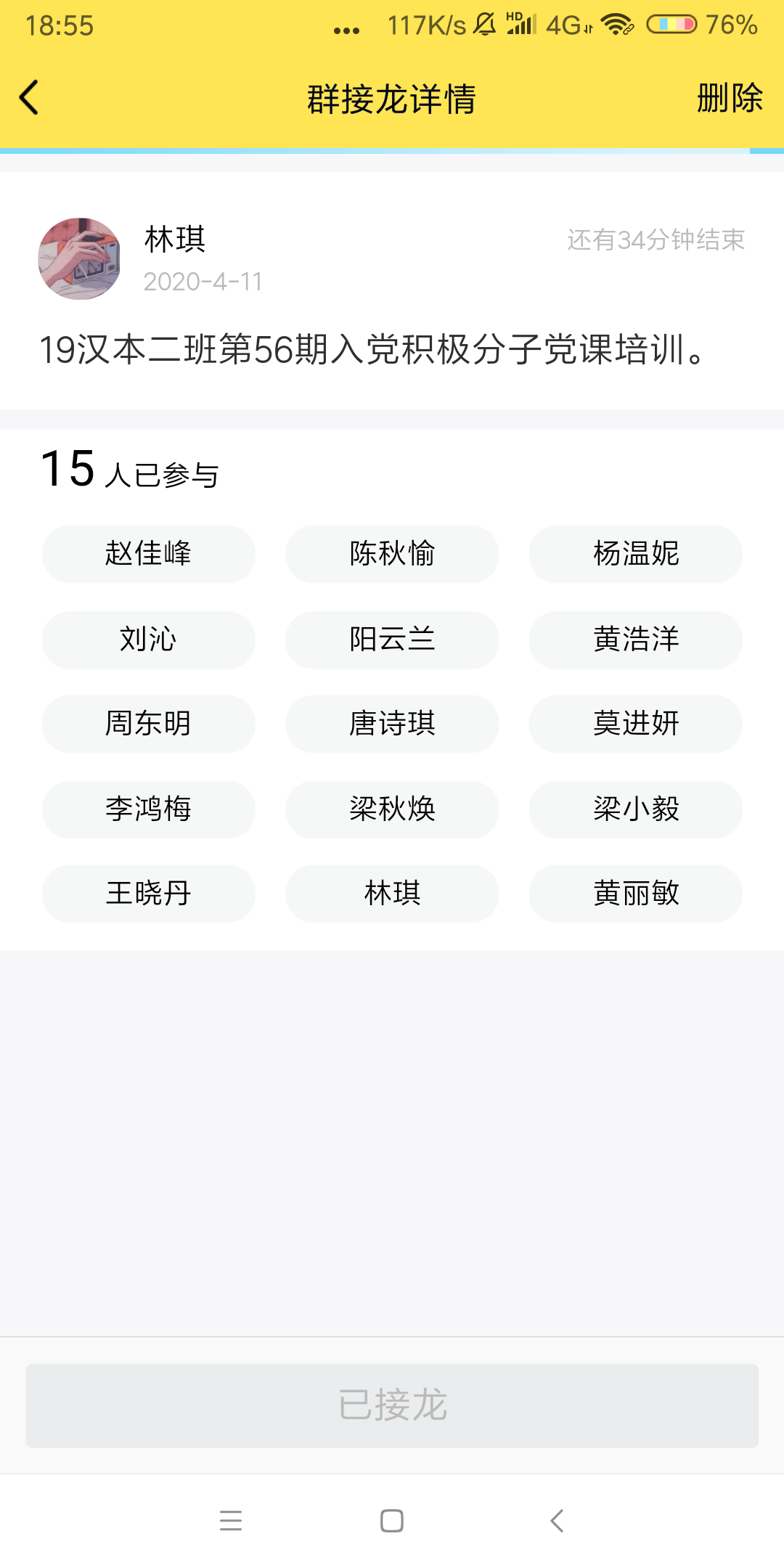Select participant chip 黄丽敏
Screen dimensions: 784x1568
point(635,894)
